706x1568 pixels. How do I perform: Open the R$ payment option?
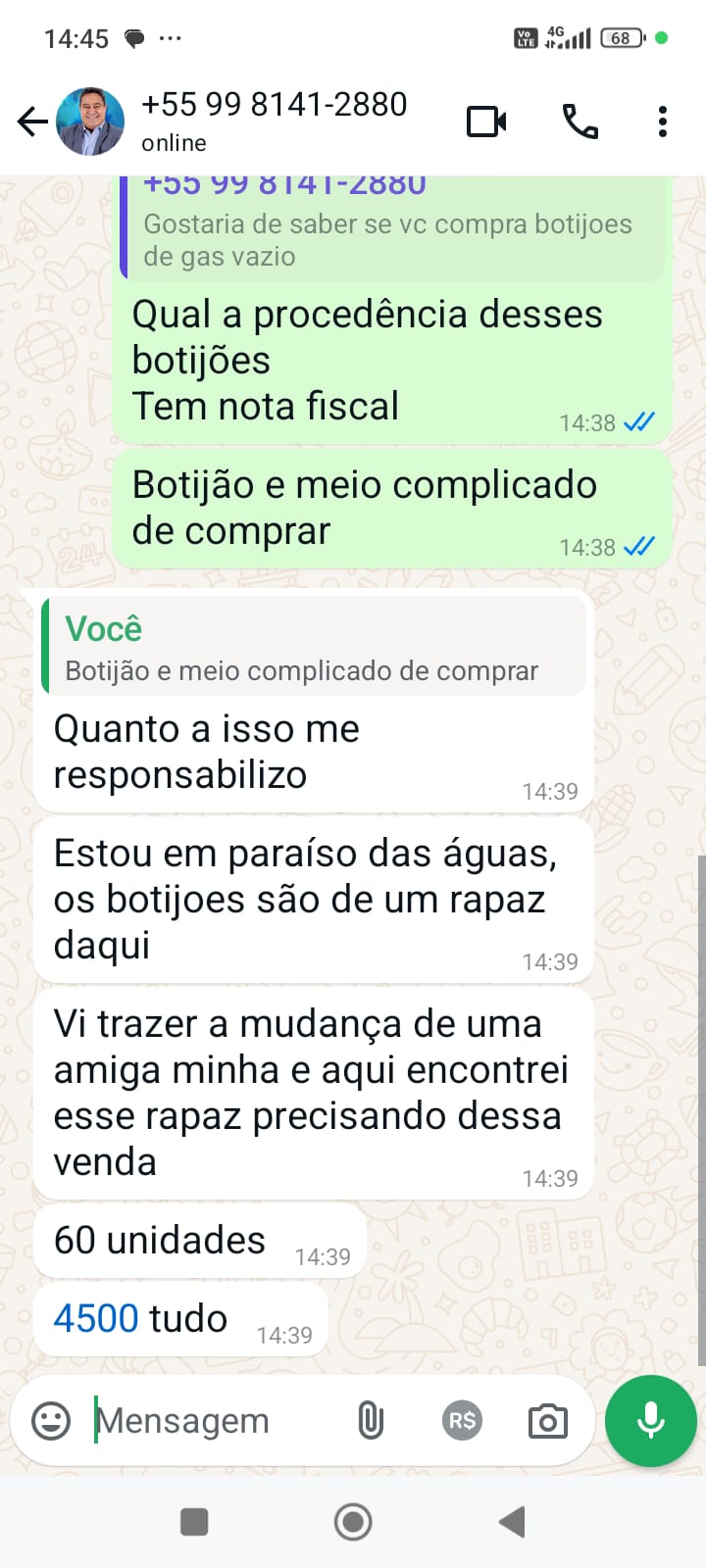pyautogui.click(x=462, y=1420)
